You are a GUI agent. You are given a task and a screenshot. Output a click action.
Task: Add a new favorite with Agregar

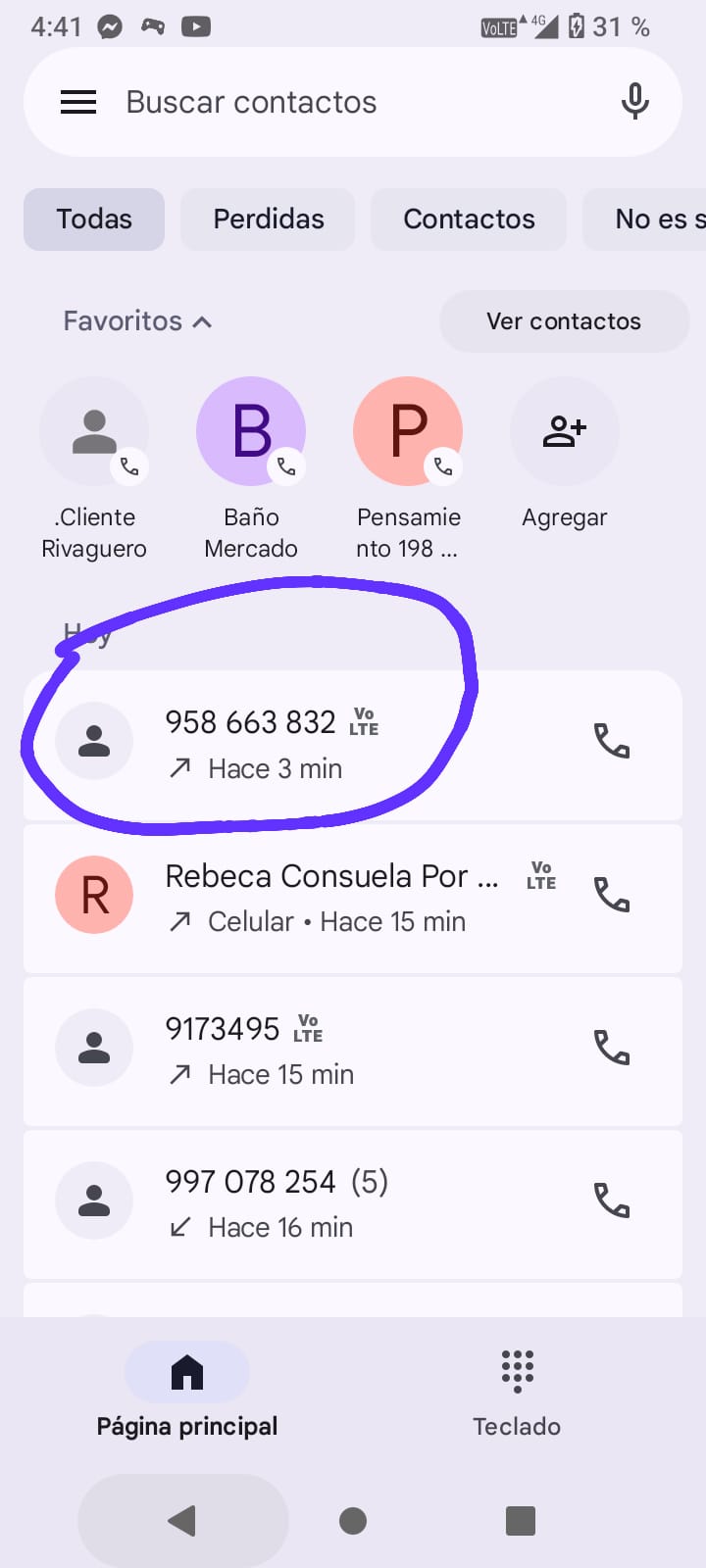tap(565, 432)
